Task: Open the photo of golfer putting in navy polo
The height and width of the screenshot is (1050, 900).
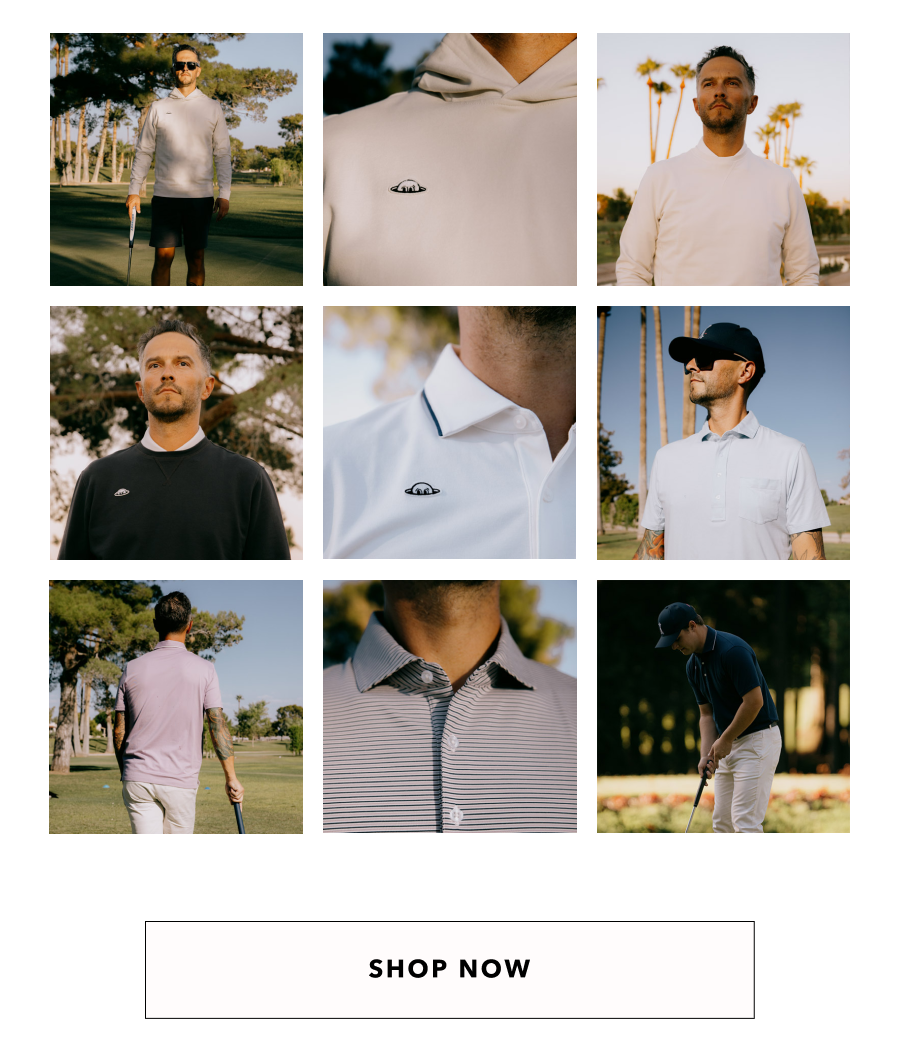Action: tap(723, 706)
